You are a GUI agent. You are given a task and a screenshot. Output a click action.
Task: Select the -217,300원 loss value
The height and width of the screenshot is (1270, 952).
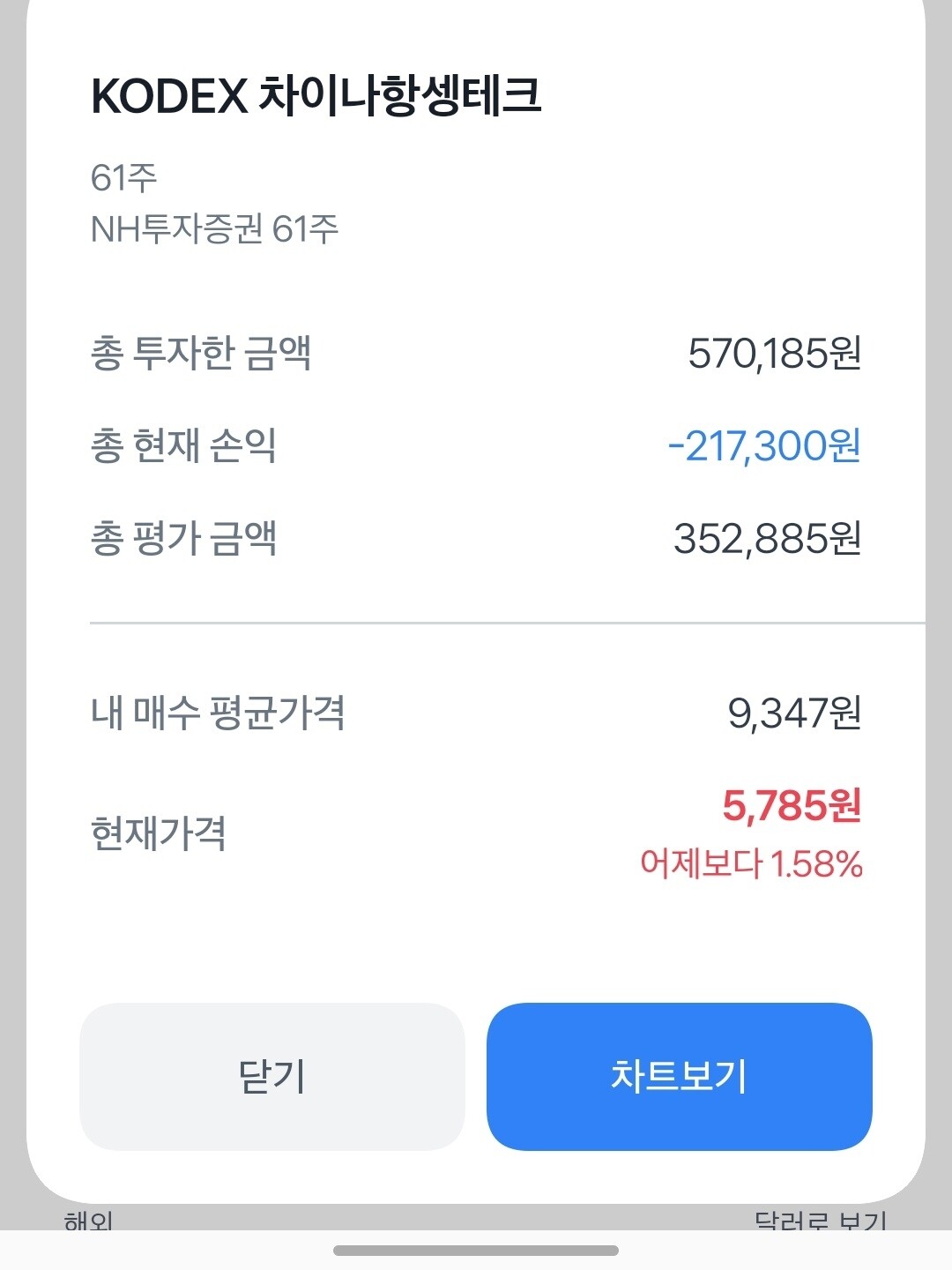point(765,445)
